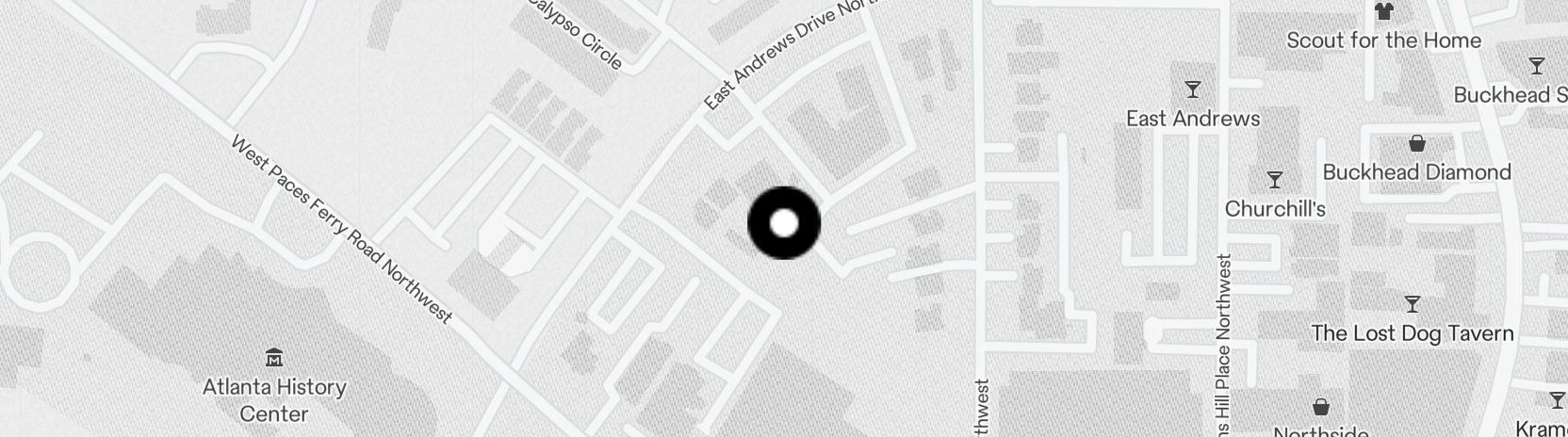The height and width of the screenshot is (437, 1568).
Task: Open Atlanta History Center map pin
Action: [274, 358]
